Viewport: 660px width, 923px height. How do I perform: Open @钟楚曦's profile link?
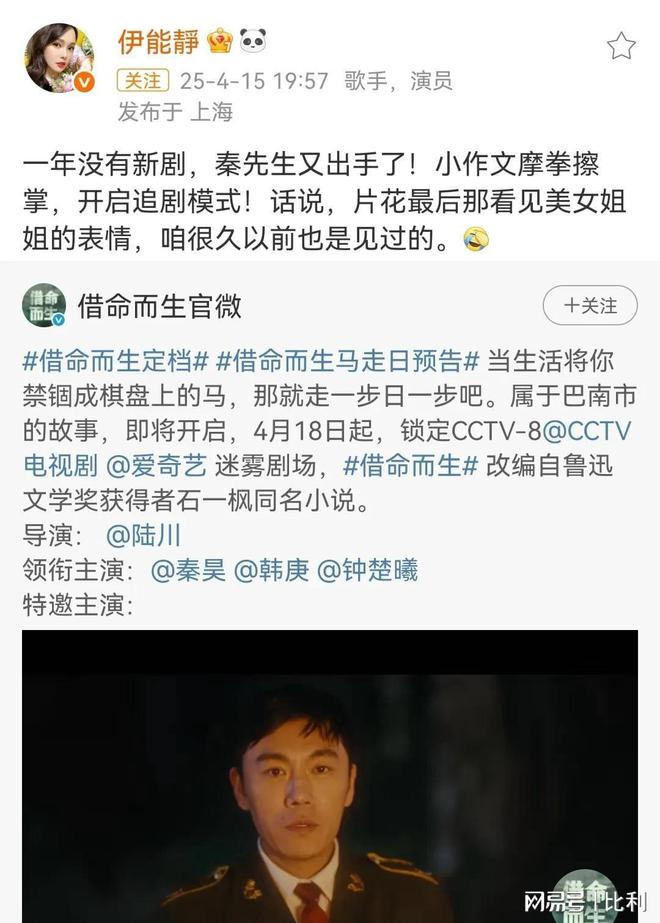pyautogui.click(x=367, y=570)
